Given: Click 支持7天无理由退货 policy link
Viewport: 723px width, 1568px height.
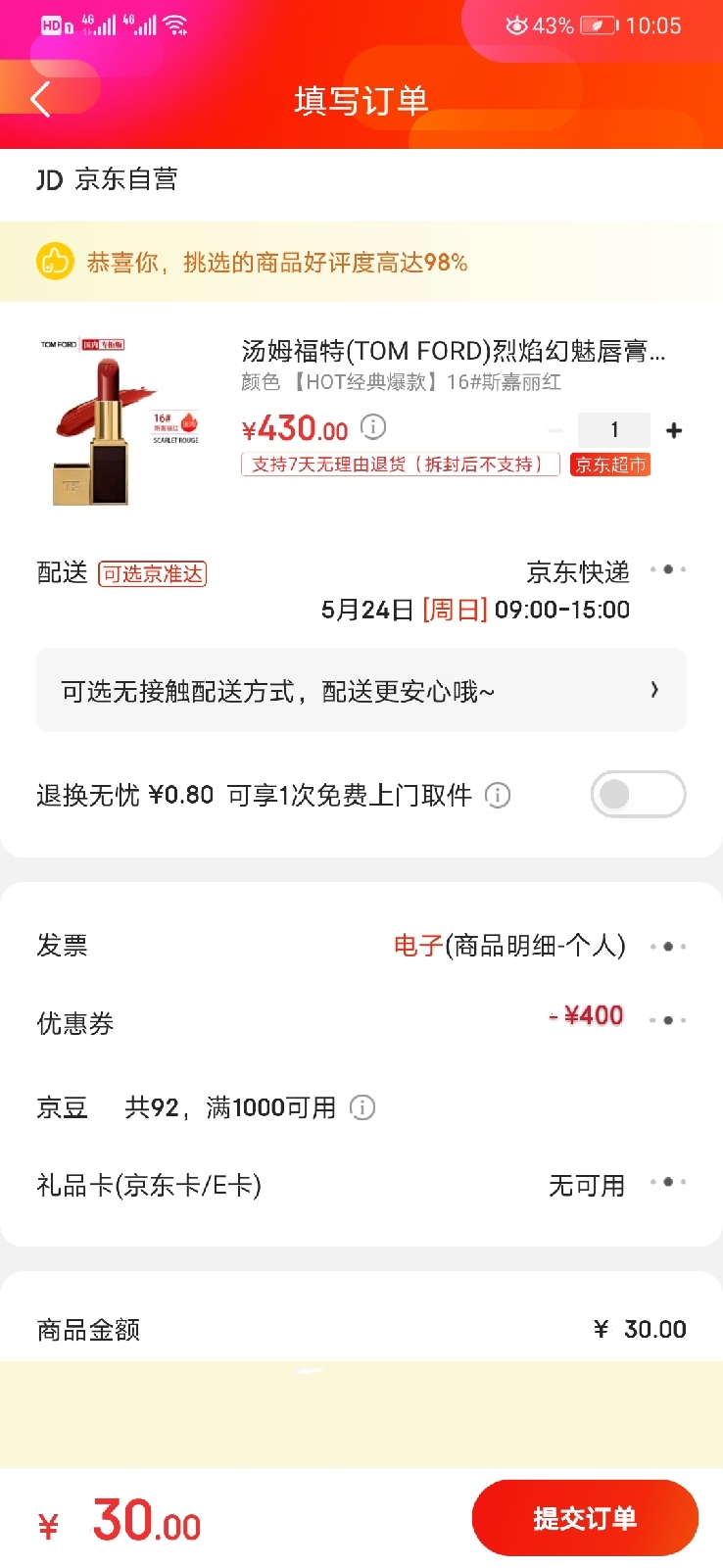Looking at the screenshot, I should click(x=400, y=464).
